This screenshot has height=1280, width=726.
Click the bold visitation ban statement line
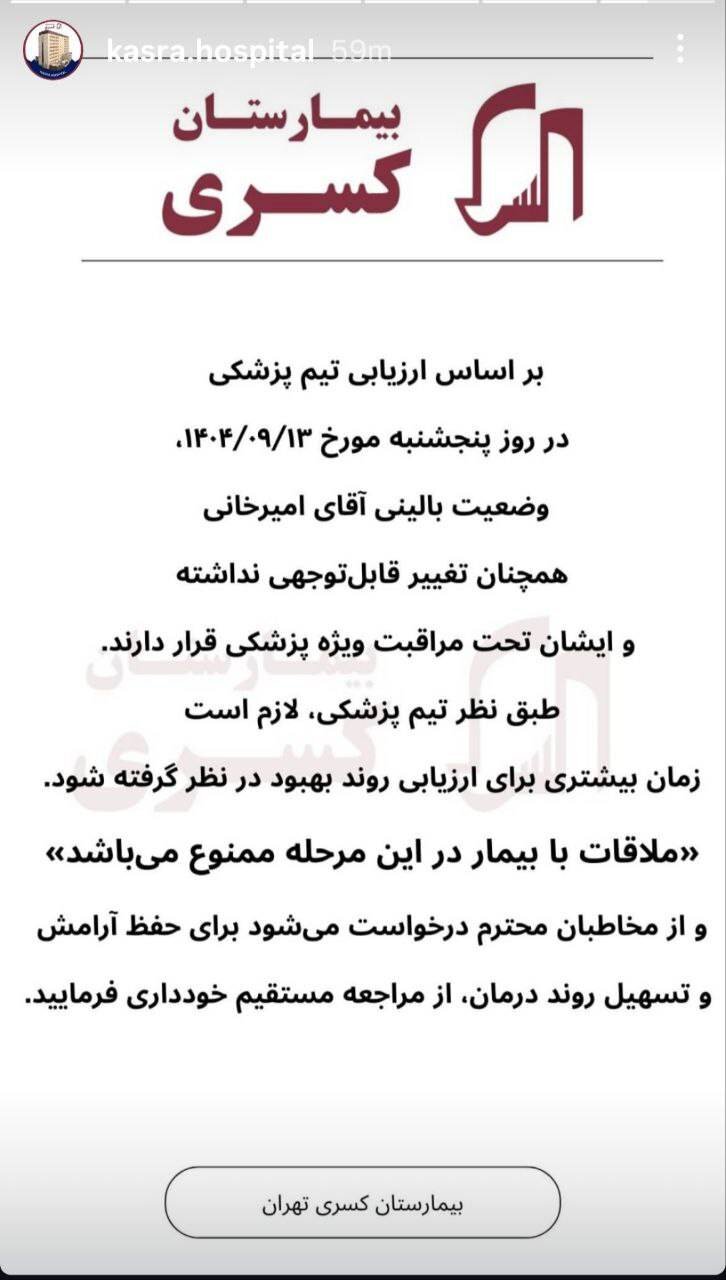tap(363, 851)
